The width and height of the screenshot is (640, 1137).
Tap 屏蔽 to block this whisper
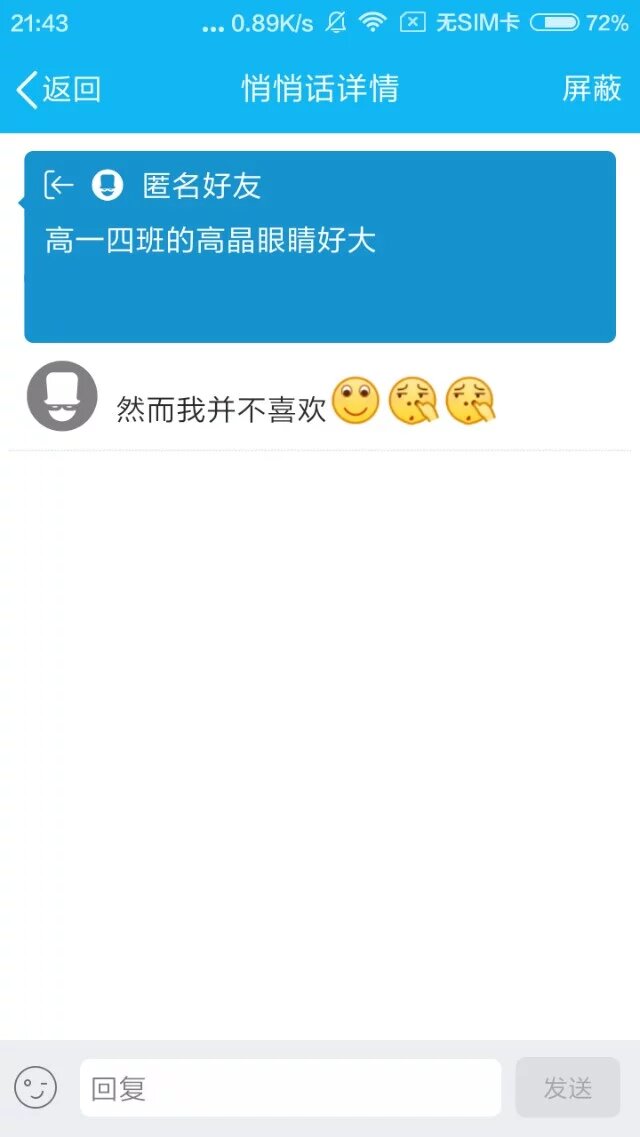591,89
